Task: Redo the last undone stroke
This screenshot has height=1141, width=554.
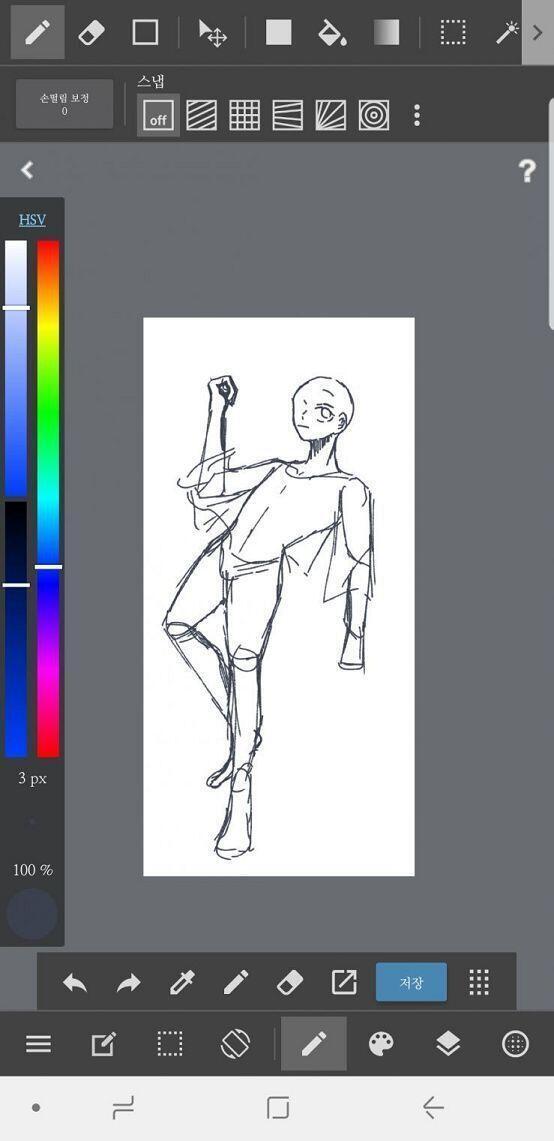Action: click(129, 983)
